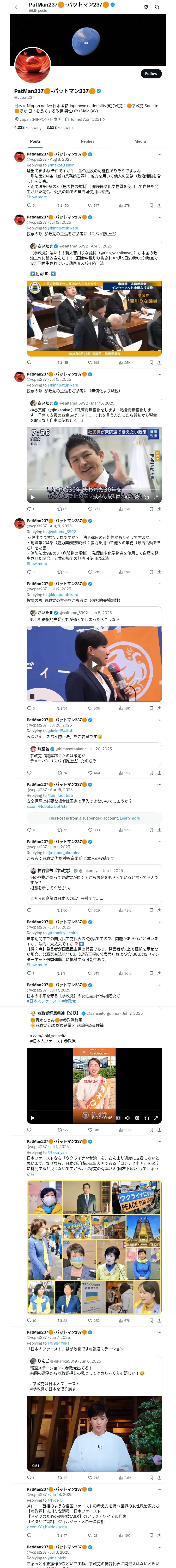The image size is (176, 1568).
Task: Open the "Learn more" suspended account link
Action: 129,818
